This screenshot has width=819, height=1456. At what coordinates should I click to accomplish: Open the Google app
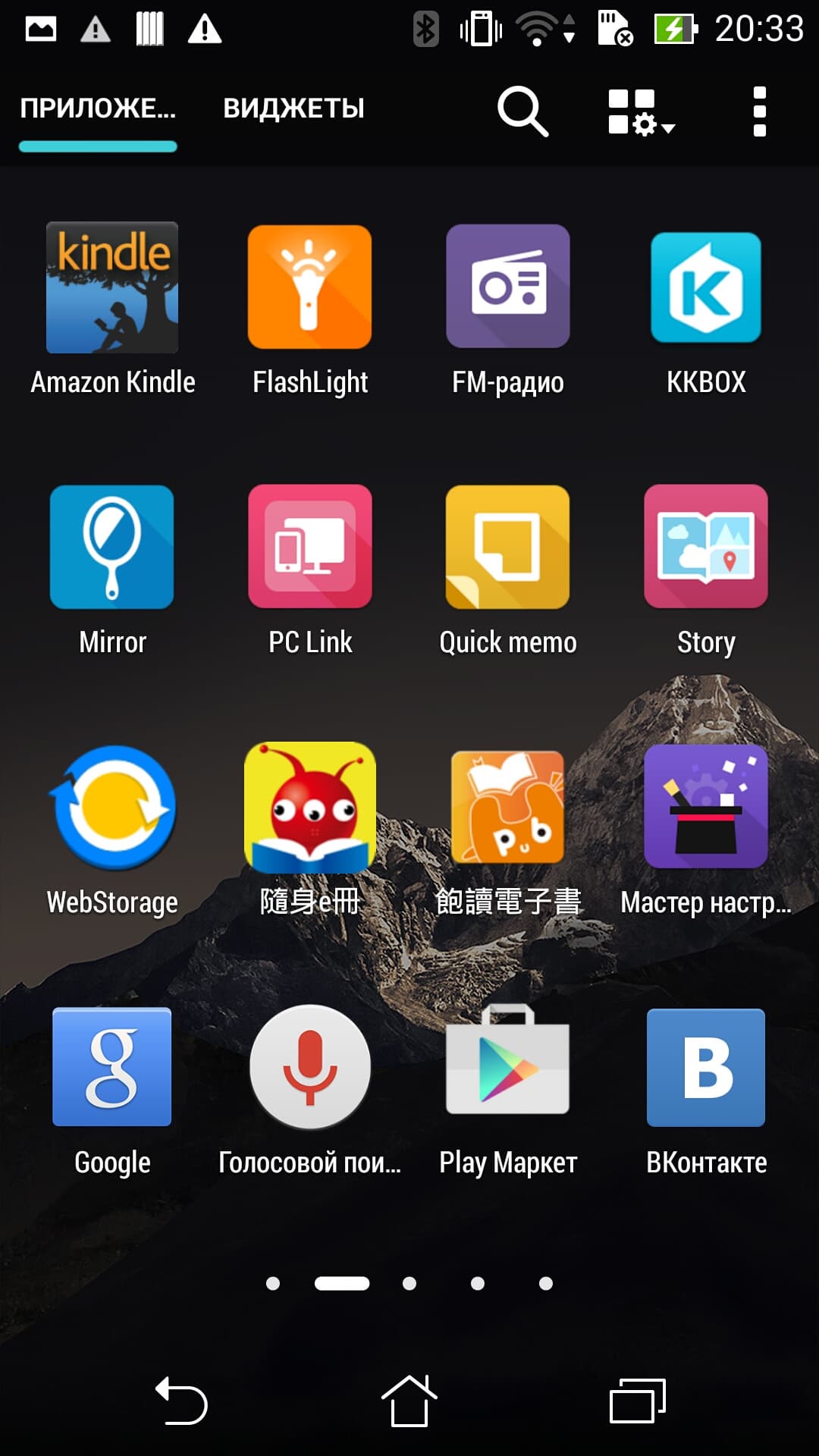point(112,1067)
